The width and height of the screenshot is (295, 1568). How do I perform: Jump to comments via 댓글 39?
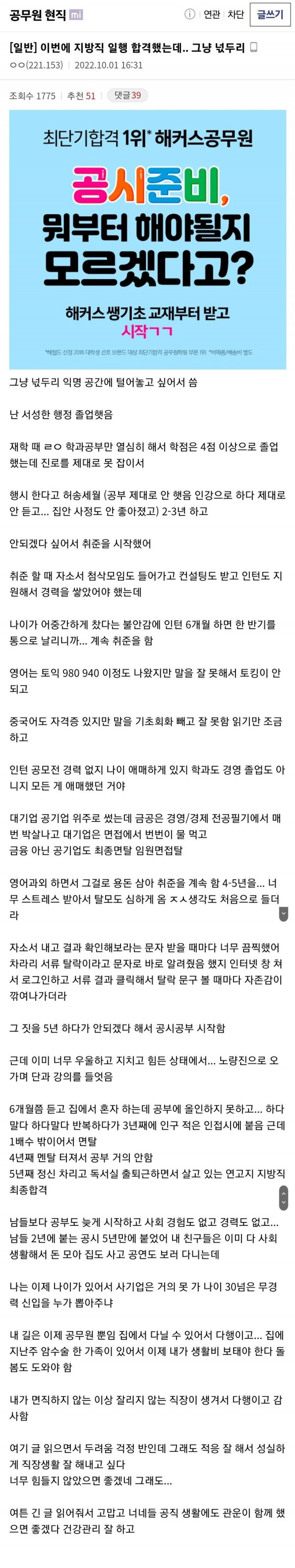[127, 95]
